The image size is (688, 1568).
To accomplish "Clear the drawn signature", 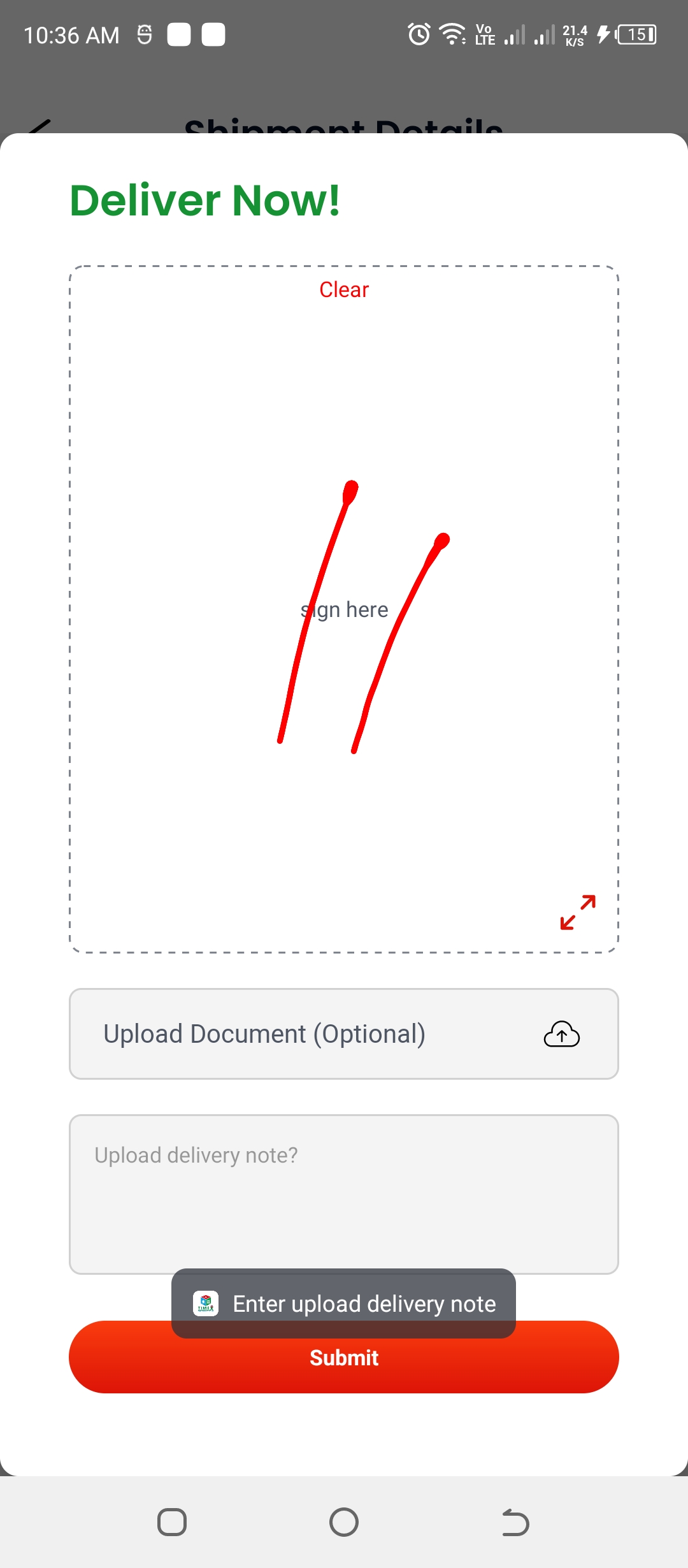I will (344, 290).
